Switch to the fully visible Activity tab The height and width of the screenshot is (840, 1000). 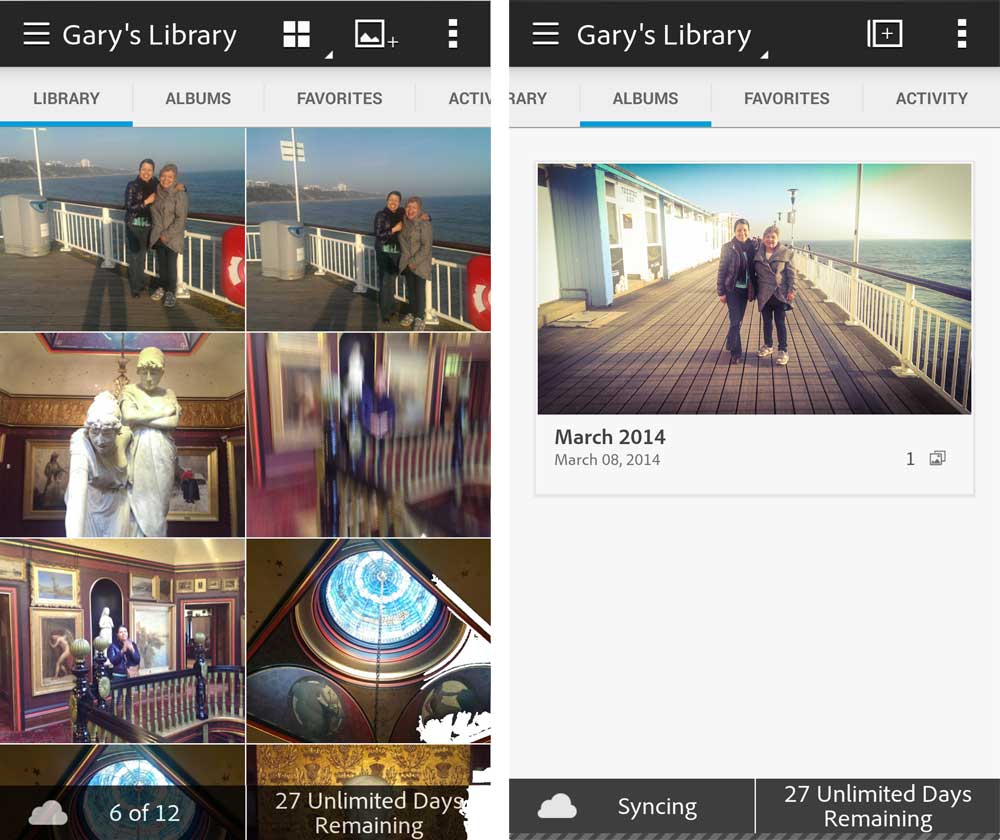pos(931,98)
